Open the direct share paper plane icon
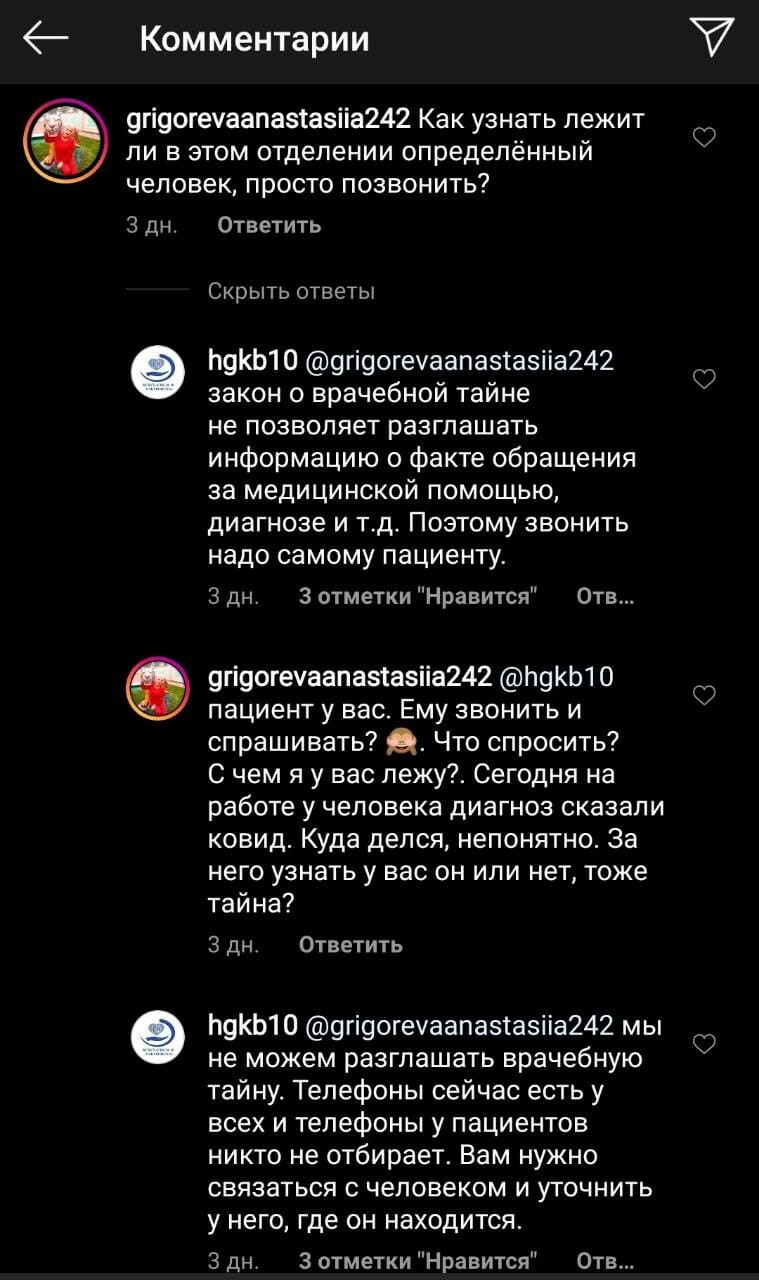 [x=712, y=38]
